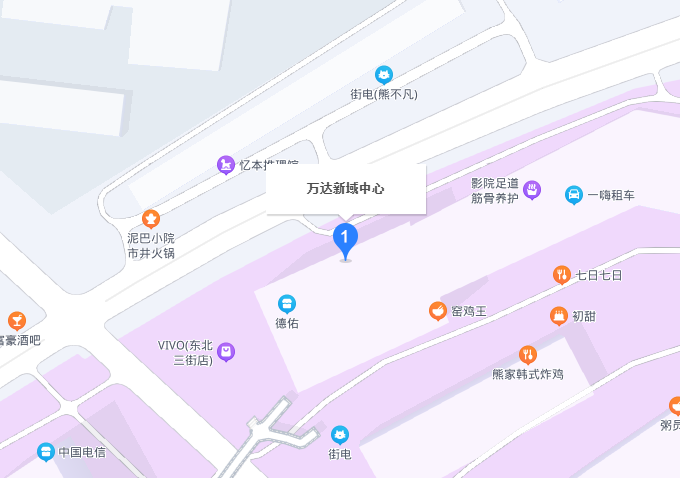This screenshot has height=478, width=680.
Task: Open the 德佑 shop marker
Action: point(287,303)
